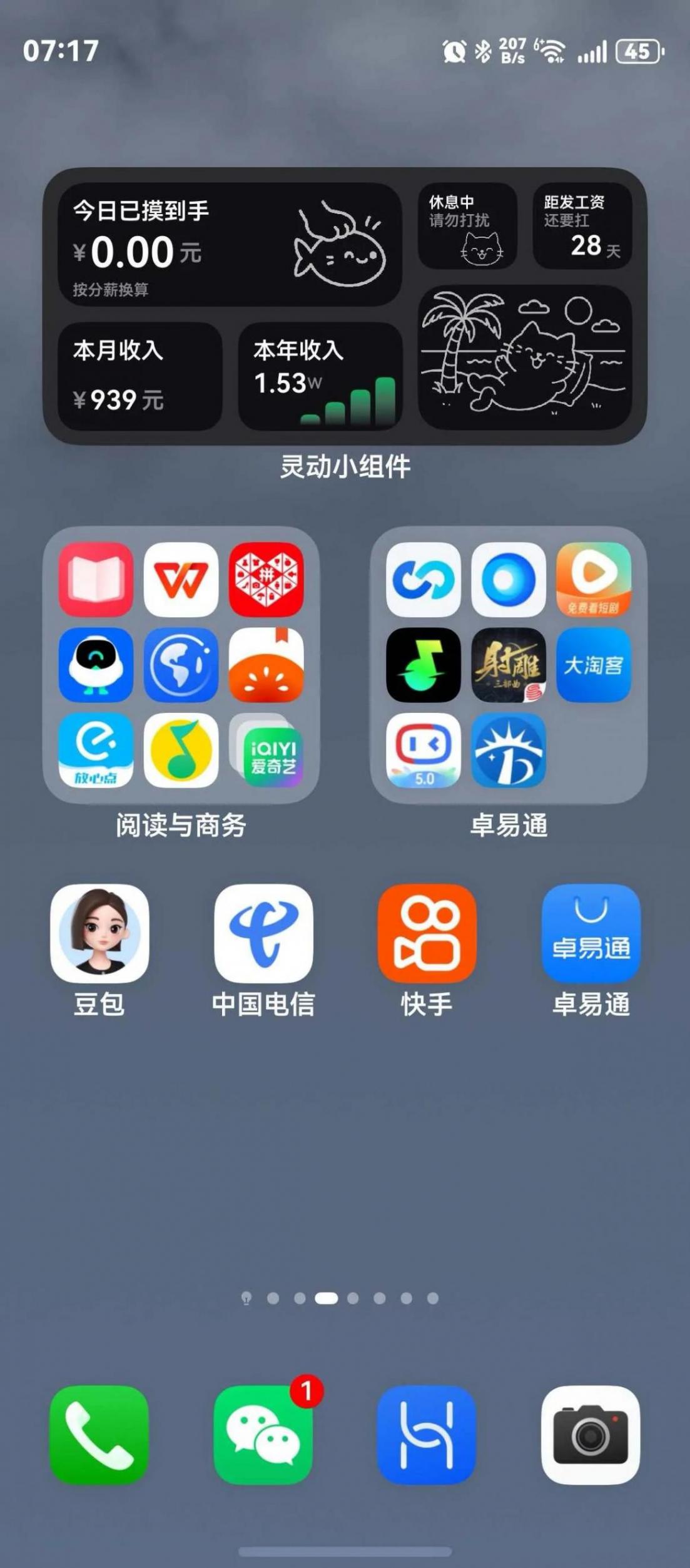Screen dimensions: 690x1568
Task: Open the 豆包 app
Action: coord(99,933)
